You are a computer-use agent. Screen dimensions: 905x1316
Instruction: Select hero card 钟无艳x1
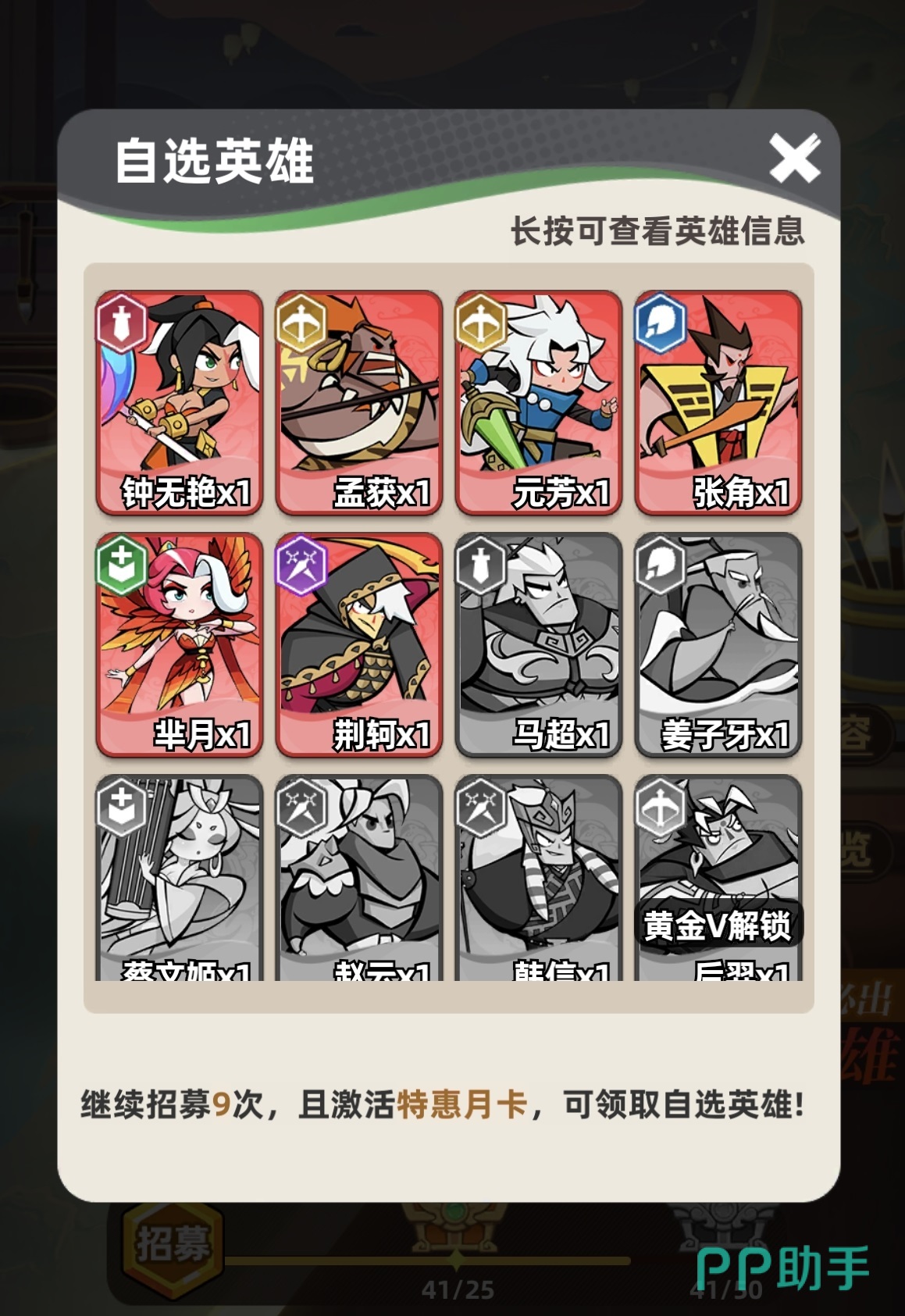(180, 402)
